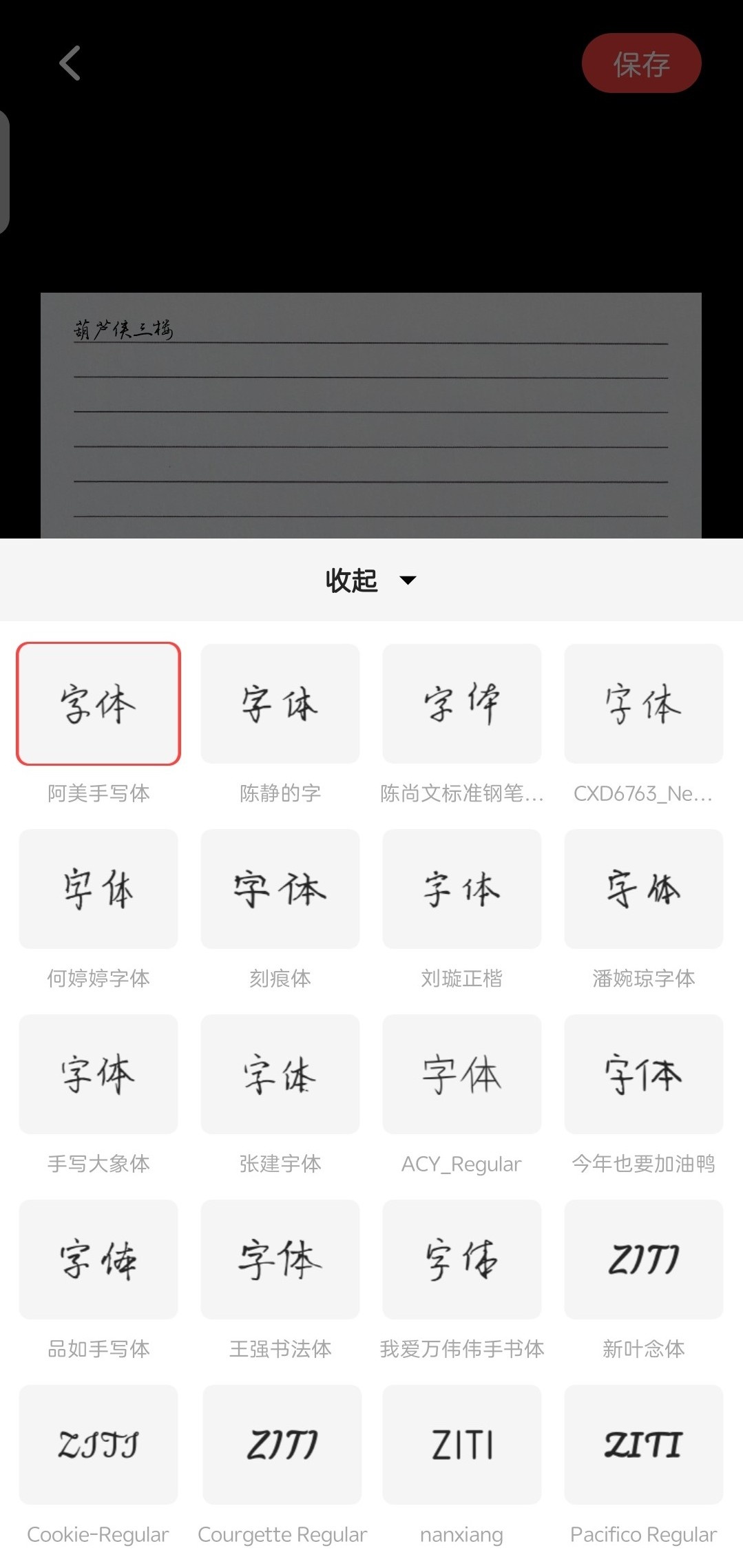Pick the 潘婉琼字体 font

pyautogui.click(x=643, y=889)
